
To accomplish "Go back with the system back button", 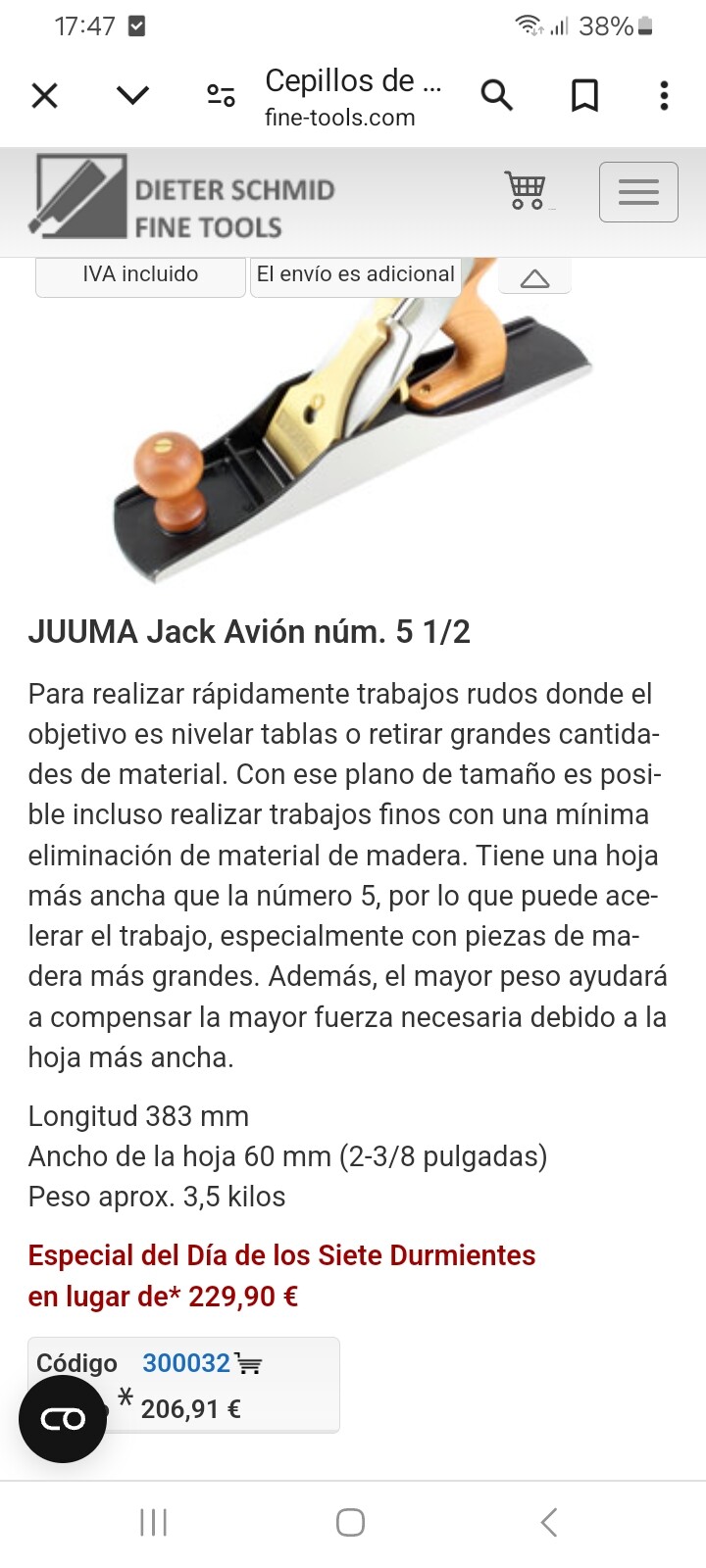I will tap(549, 1522).
